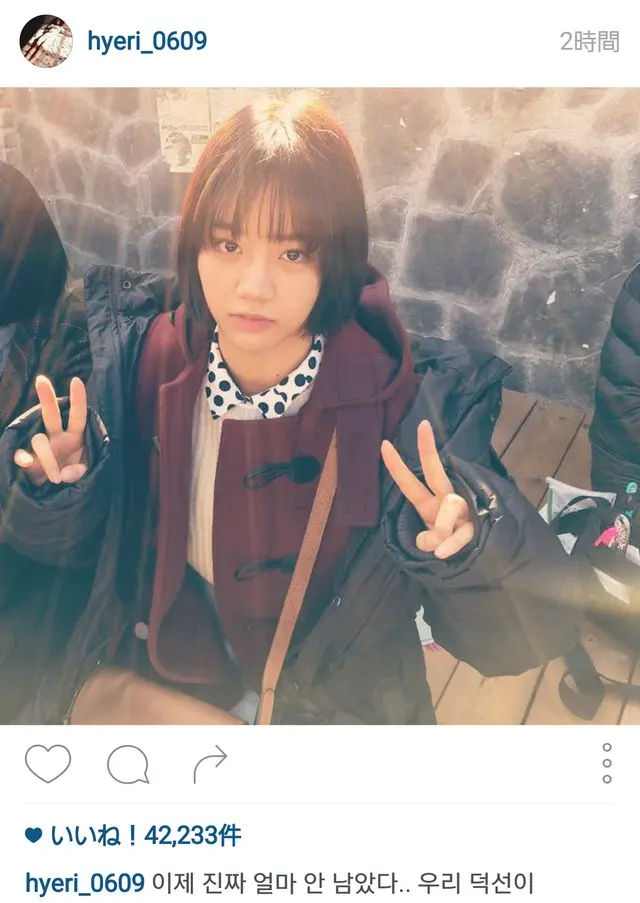Open the three-dot options menu
640x903 pixels.
click(x=607, y=763)
